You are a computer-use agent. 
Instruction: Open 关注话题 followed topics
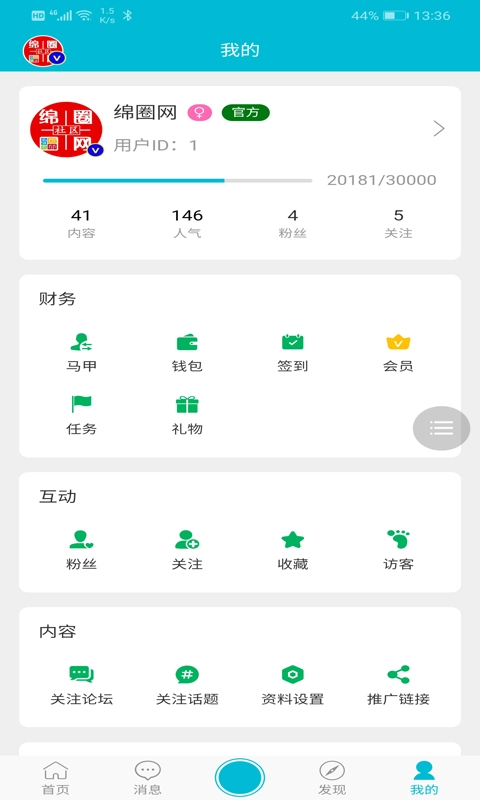click(187, 685)
